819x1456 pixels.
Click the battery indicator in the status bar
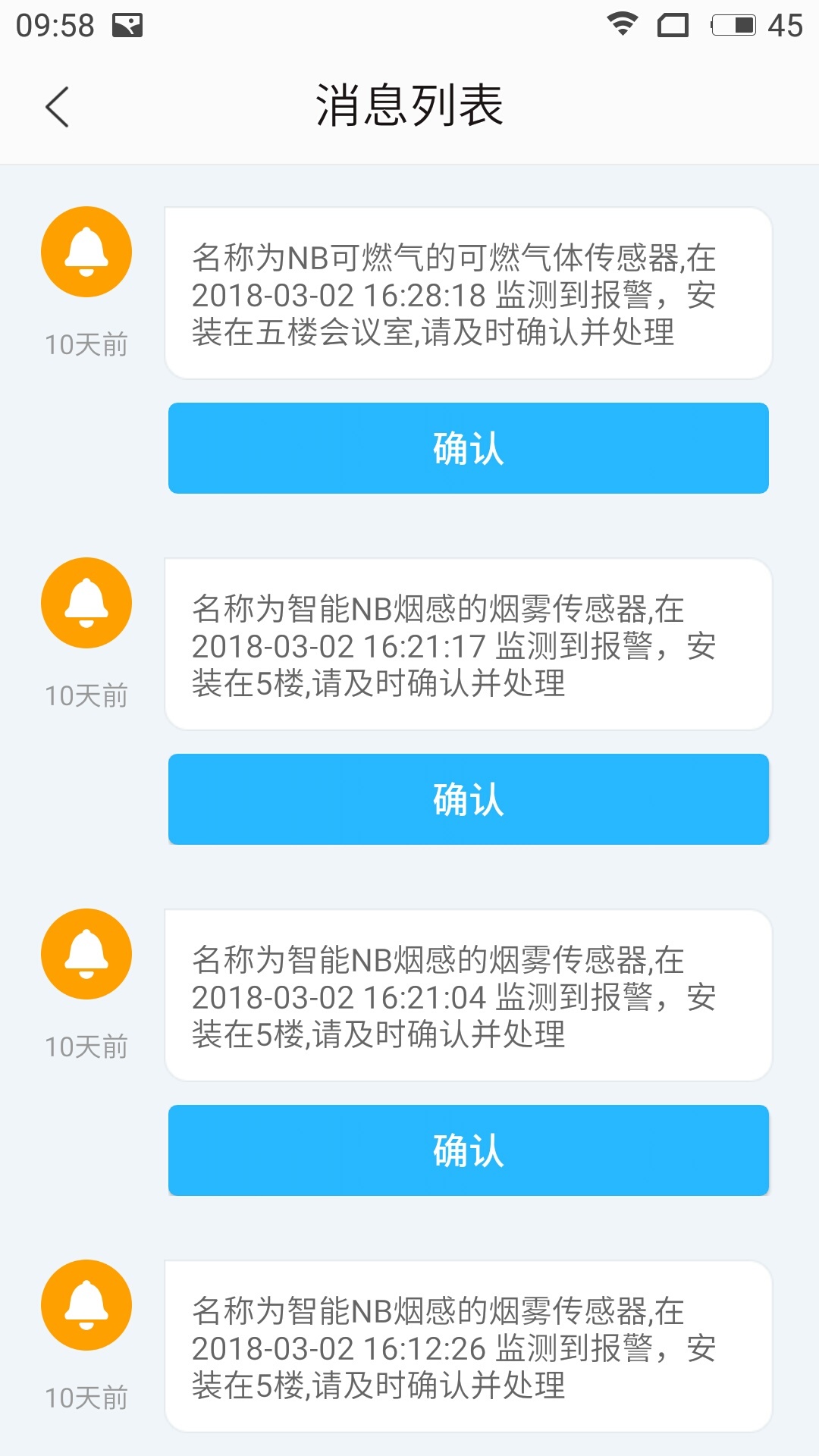733,25
